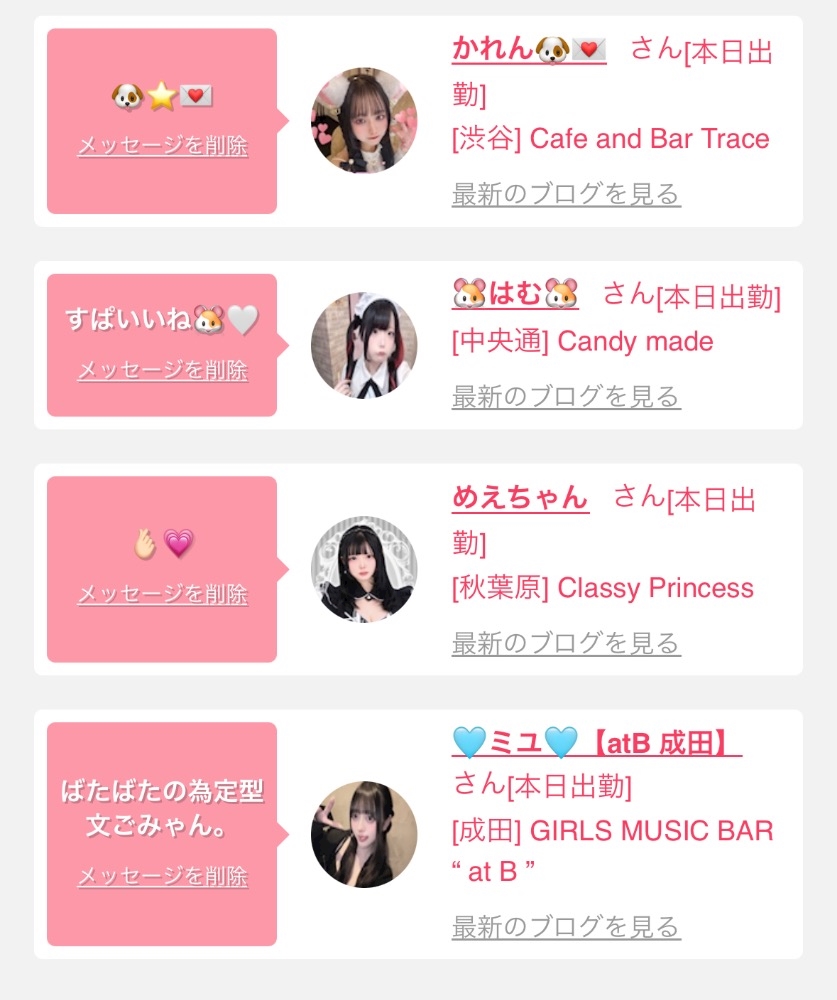View ミュ's latest blog
Image resolution: width=837 pixels, height=1000 pixels.
[x=566, y=927]
